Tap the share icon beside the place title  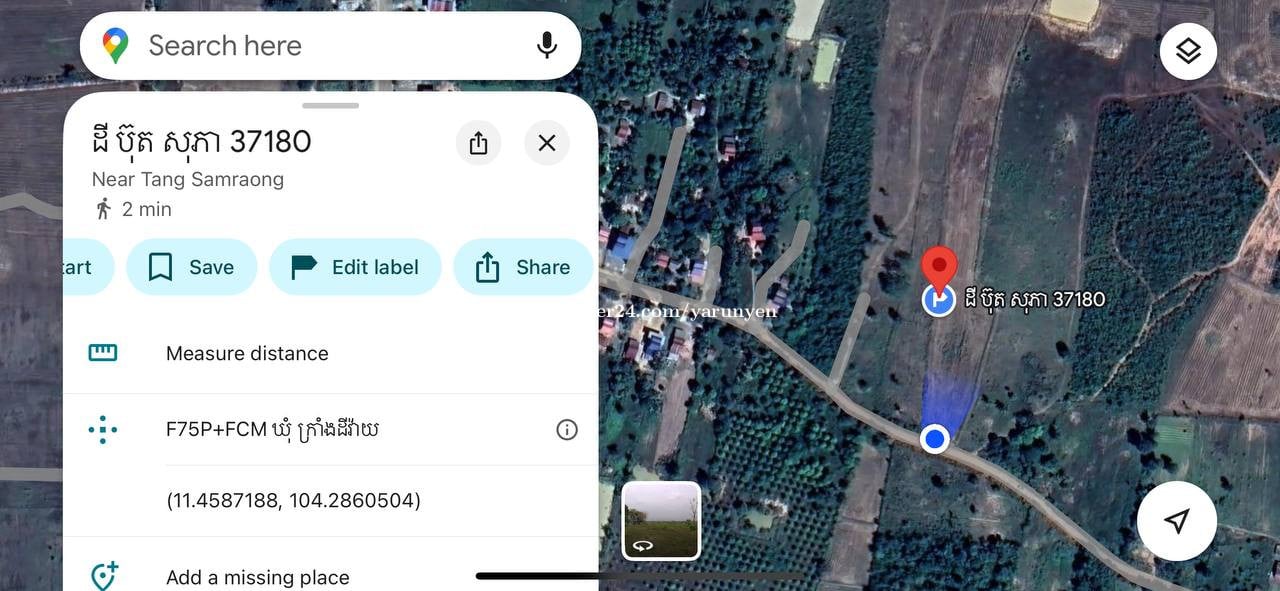478,143
